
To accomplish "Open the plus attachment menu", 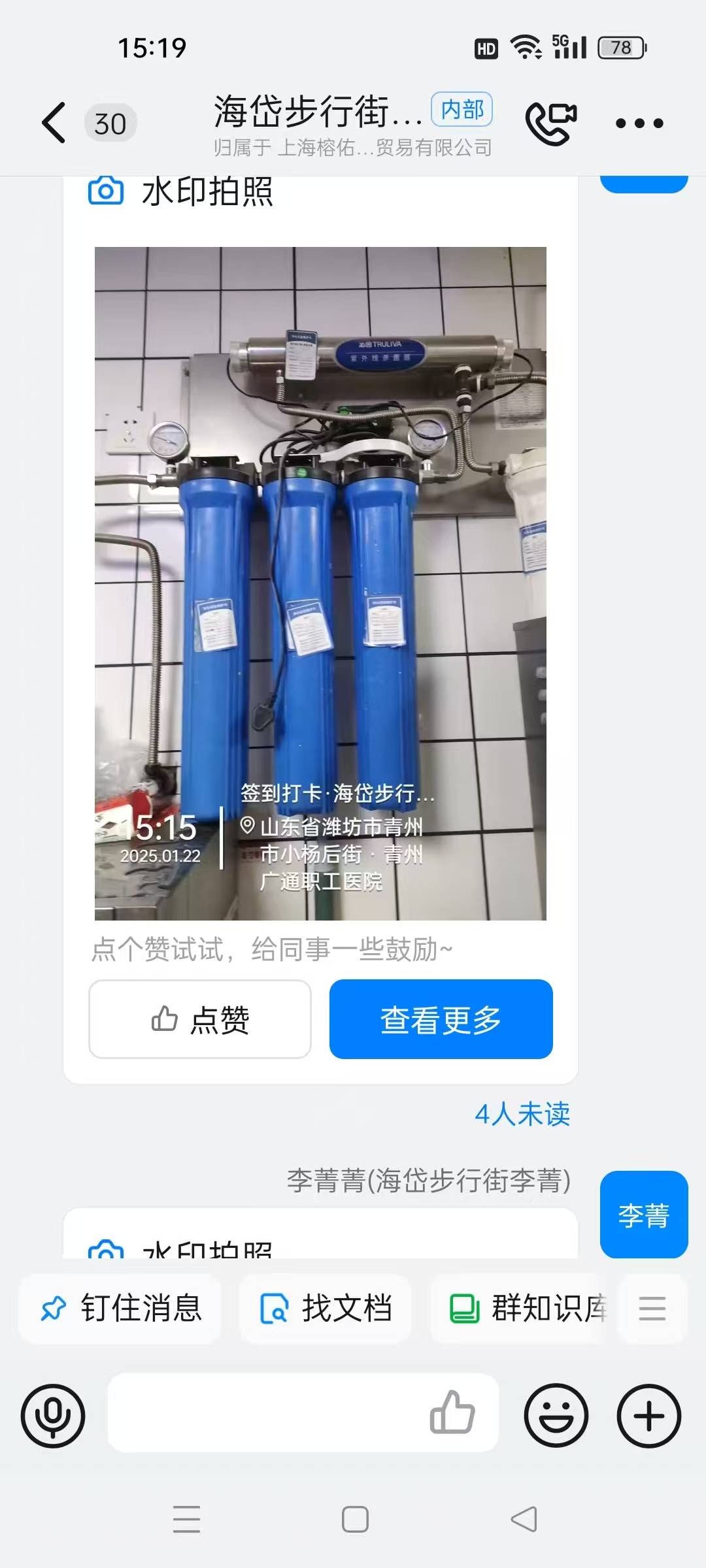I will [649, 1416].
